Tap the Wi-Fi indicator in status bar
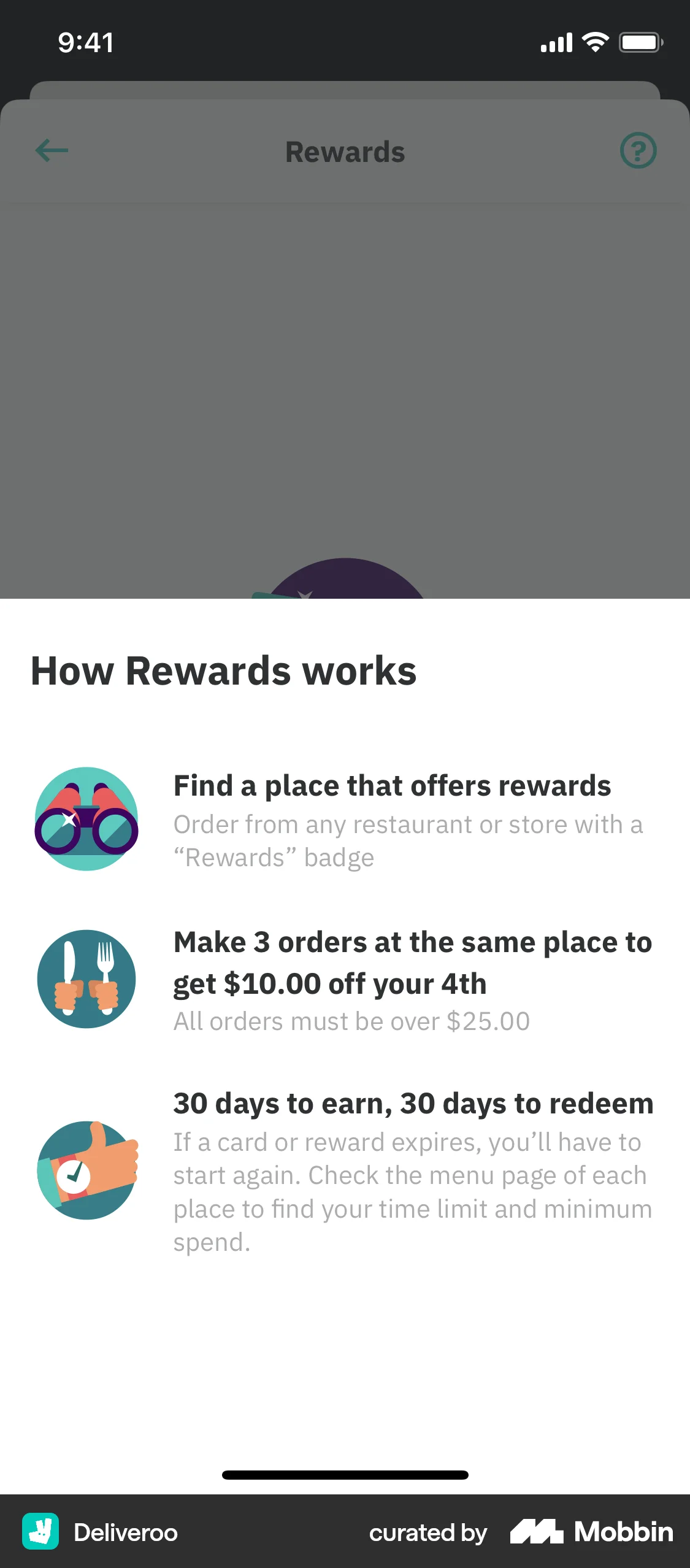Viewport: 690px width, 1568px height. 593,42
